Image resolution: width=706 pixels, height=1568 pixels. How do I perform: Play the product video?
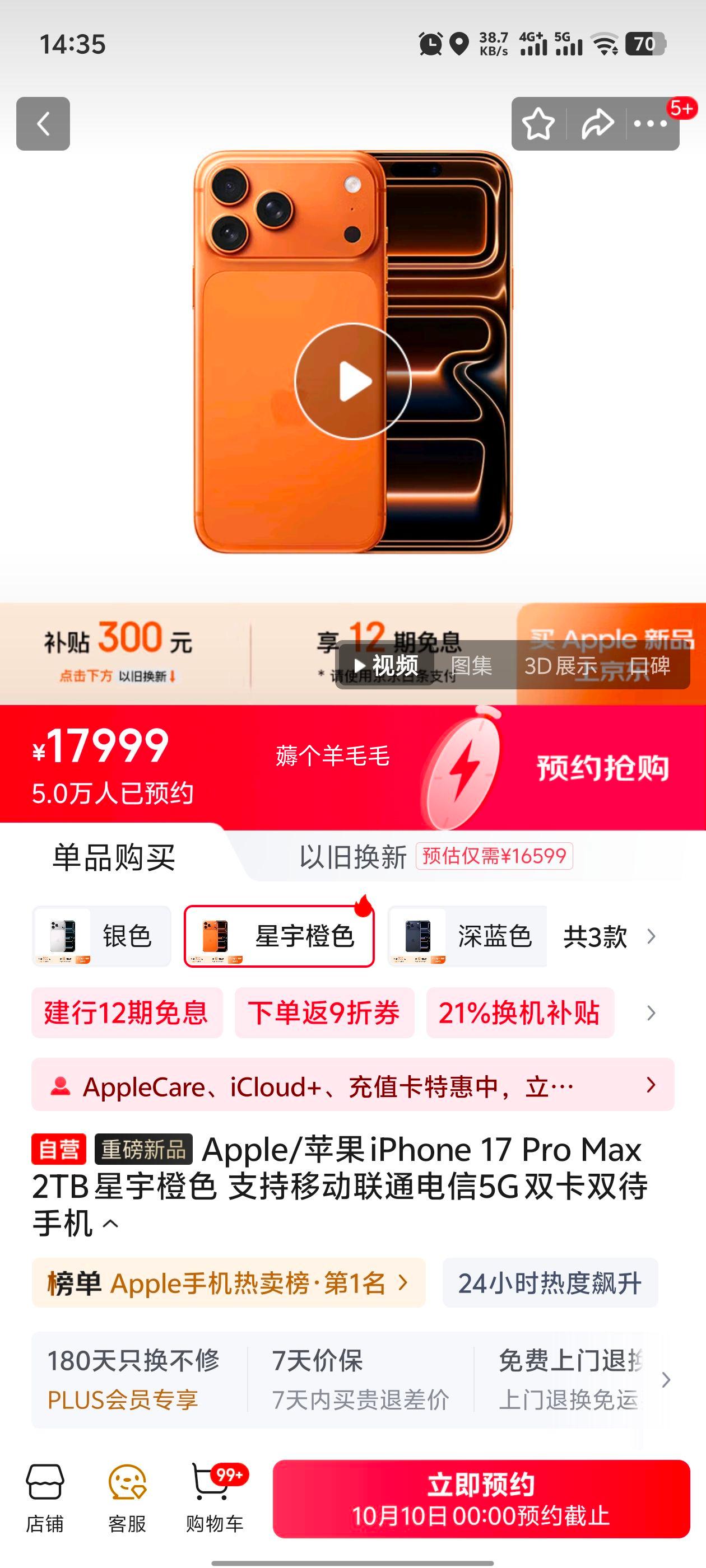352,382
